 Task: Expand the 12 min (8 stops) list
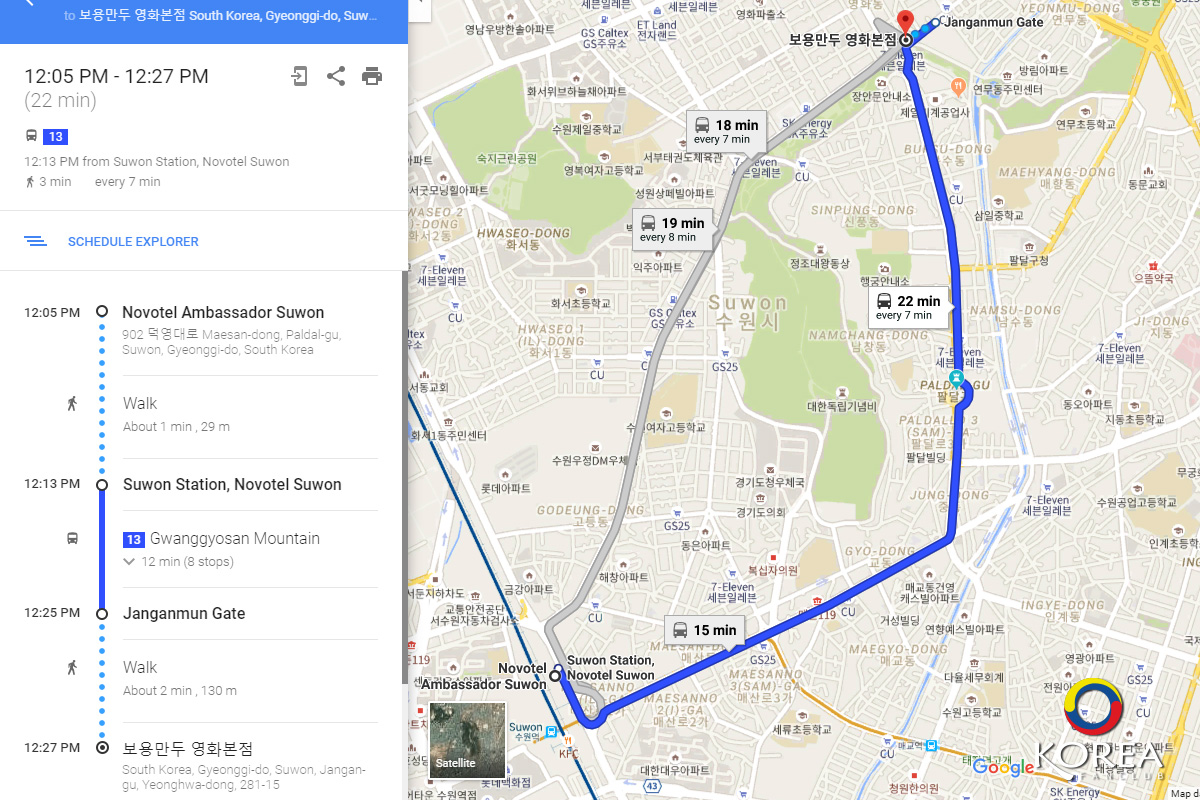(178, 562)
